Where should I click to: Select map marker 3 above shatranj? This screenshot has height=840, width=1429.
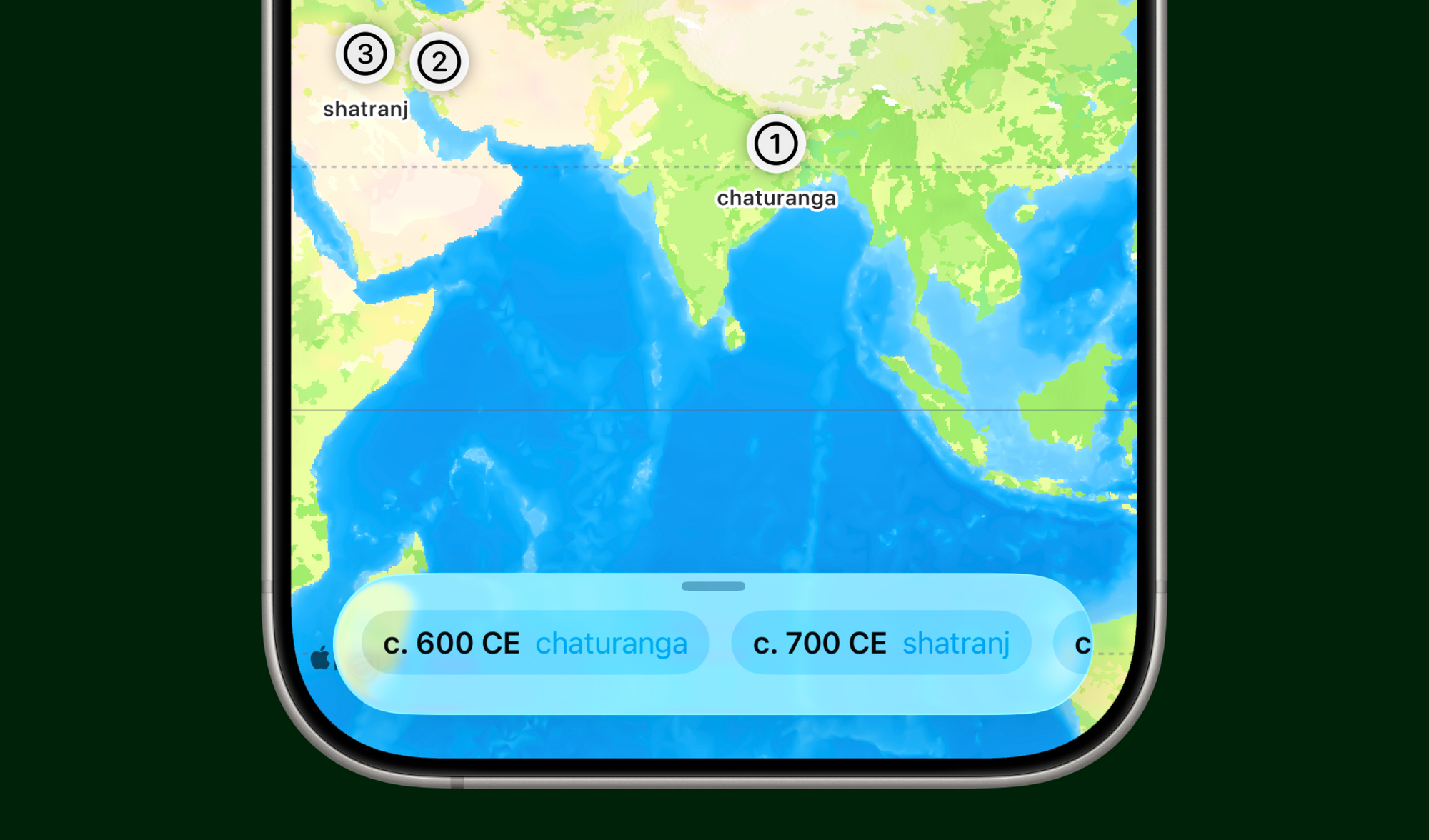tap(365, 54)
